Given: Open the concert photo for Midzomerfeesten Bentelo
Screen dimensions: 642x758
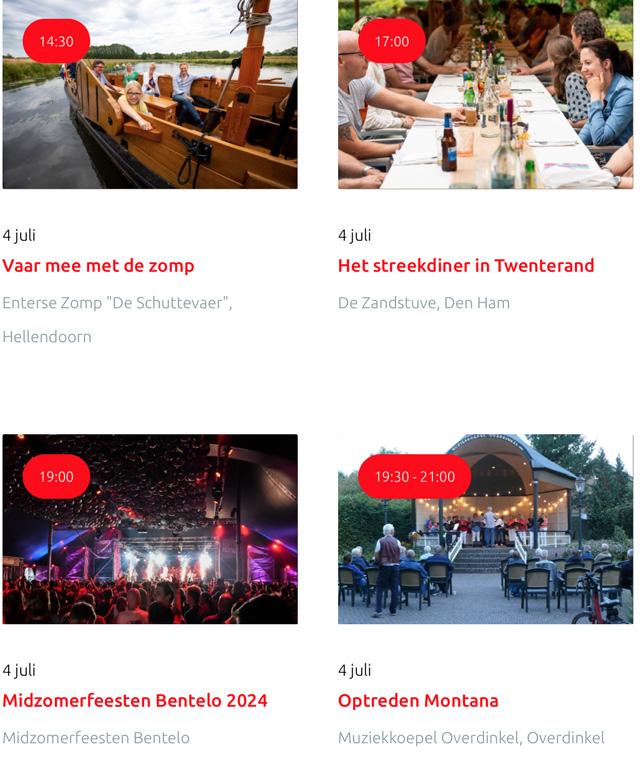Looking at the screenshot, I should tap(150, 540).
